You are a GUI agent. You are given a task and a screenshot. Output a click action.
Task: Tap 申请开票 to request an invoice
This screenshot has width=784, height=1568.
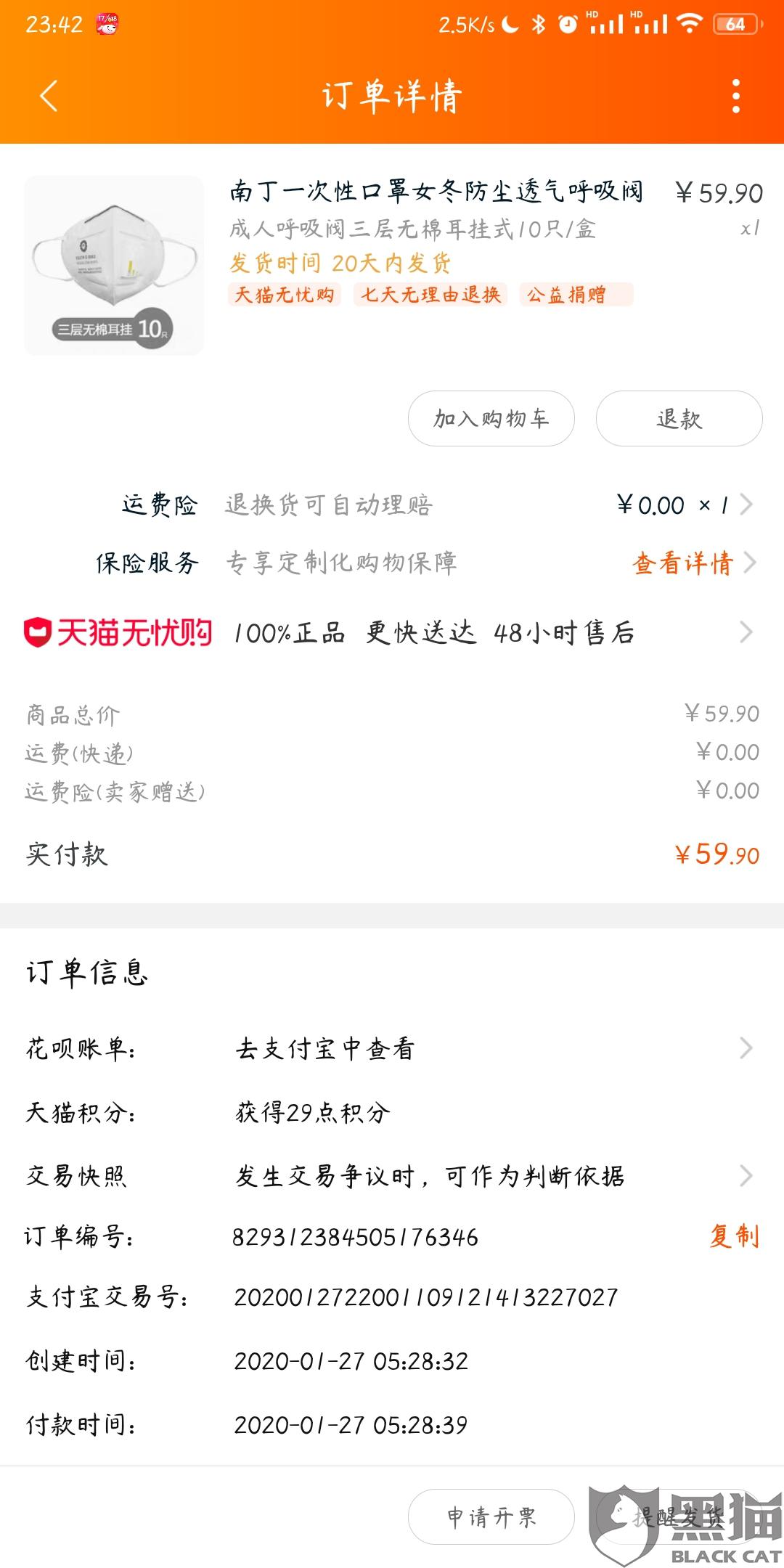pos(491,1516)
